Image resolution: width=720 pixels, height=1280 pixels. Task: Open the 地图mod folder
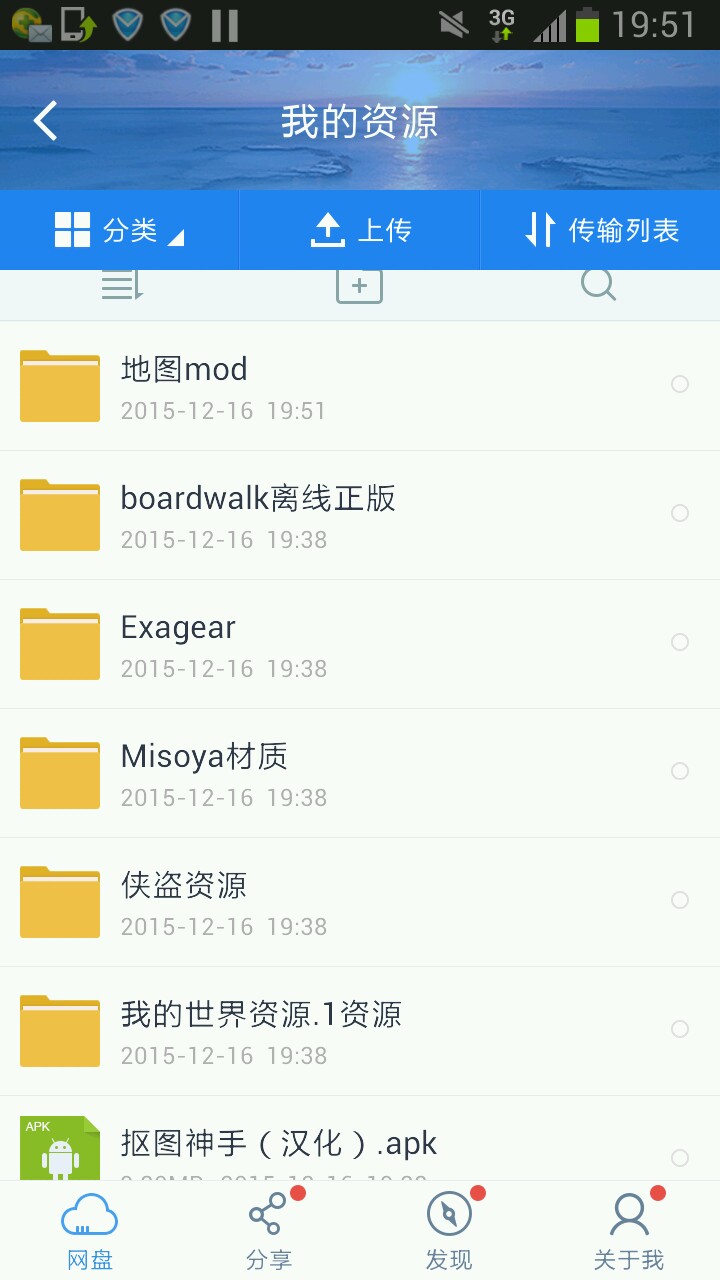coord(300,386)
